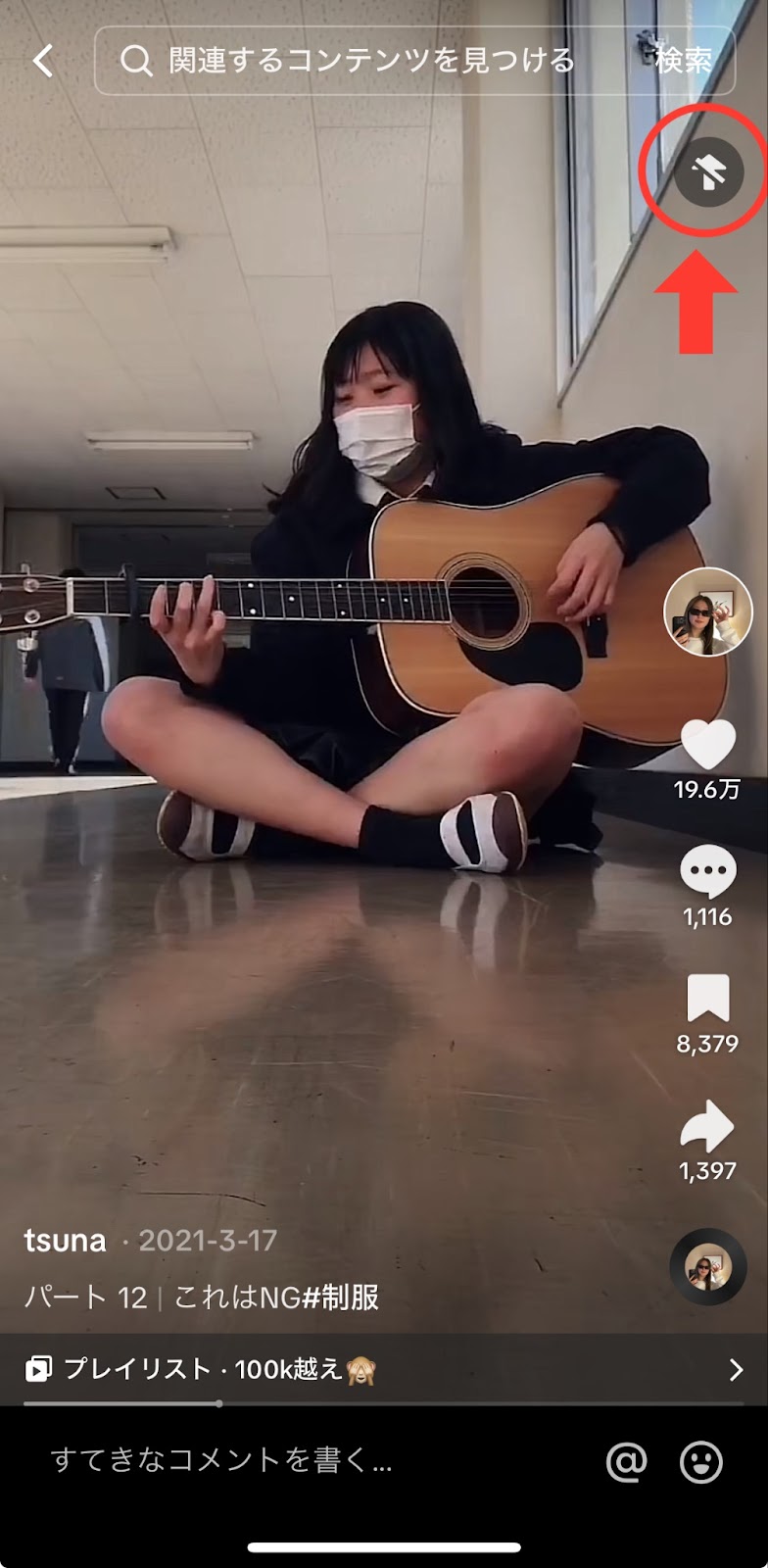Open the comments bubble
The width and height of the screenshot is (768, 1568).
tap(707, 870)
